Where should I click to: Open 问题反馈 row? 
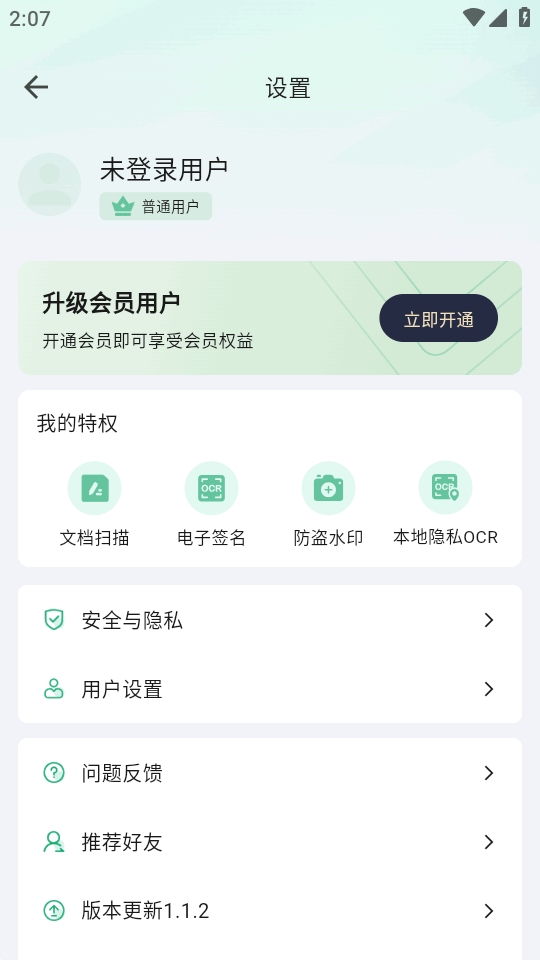(270, 773)
